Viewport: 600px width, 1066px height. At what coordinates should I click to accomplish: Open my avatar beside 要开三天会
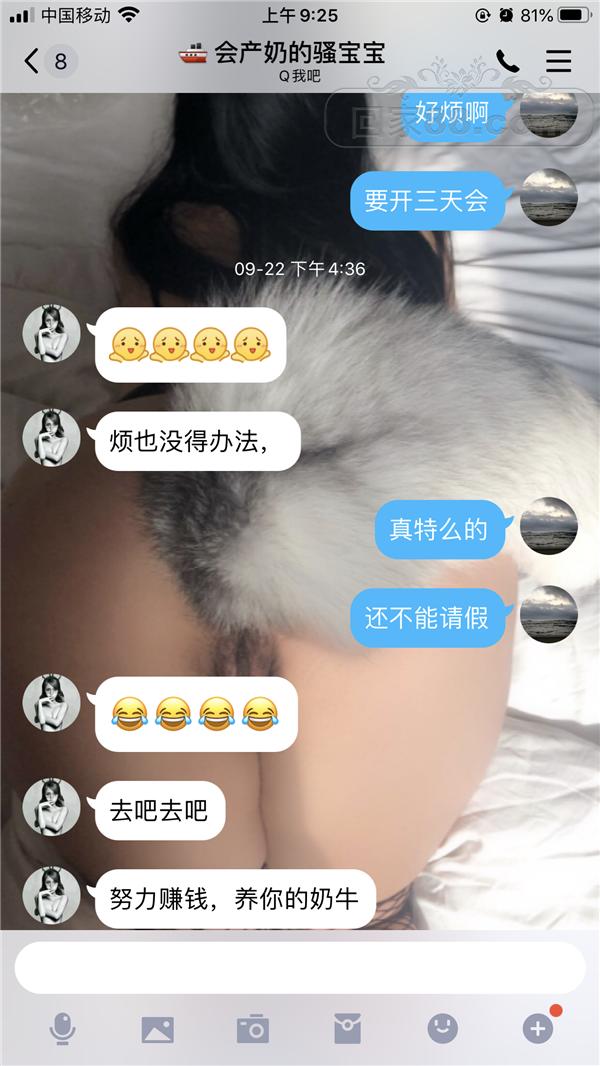[549, 198]
